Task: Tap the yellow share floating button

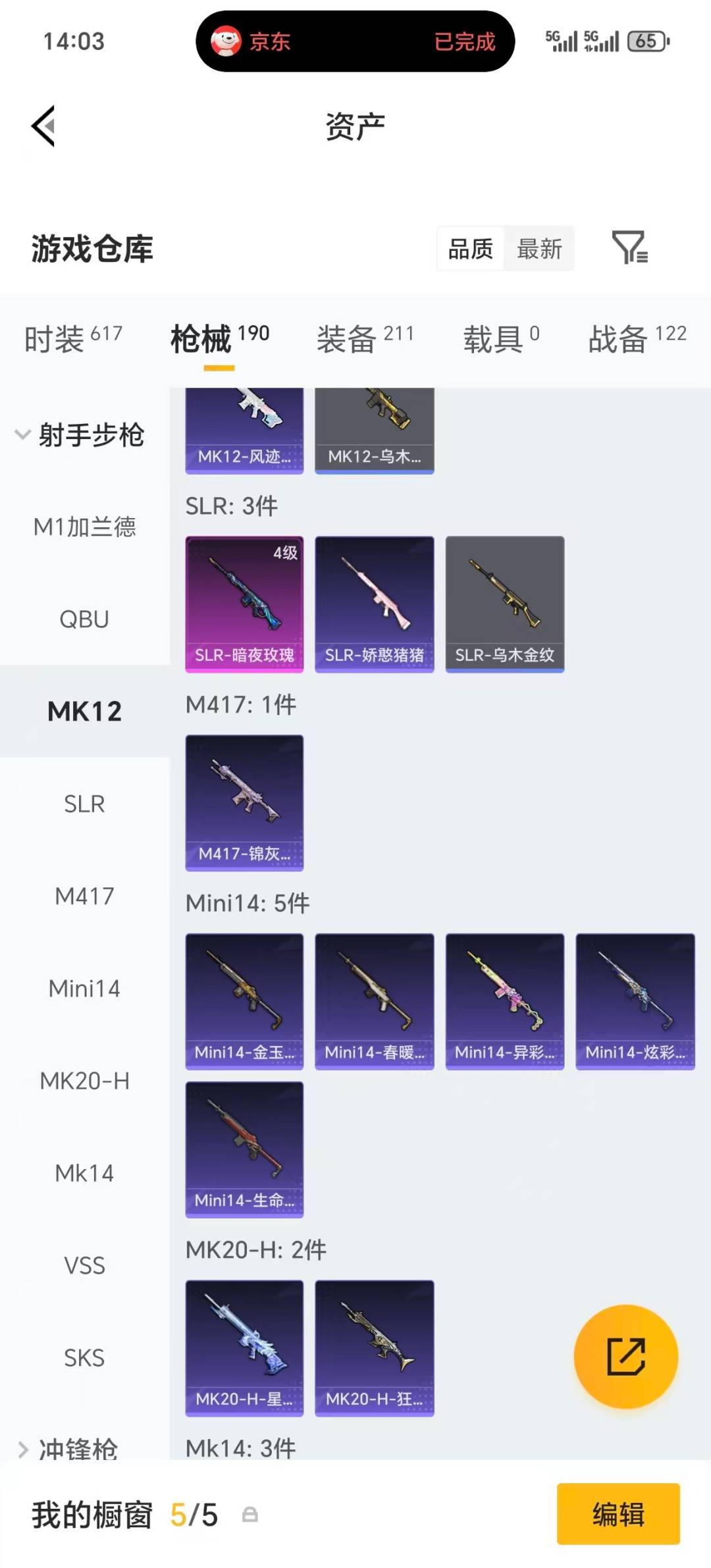Action: click(627, 1357)
